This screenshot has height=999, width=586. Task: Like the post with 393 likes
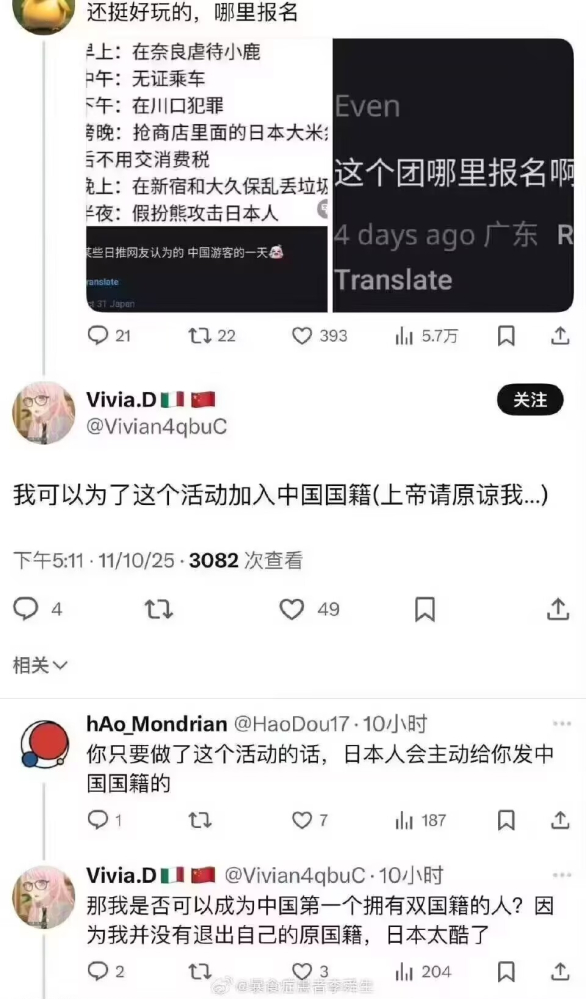pyautogui.click(x=319, y=336)
